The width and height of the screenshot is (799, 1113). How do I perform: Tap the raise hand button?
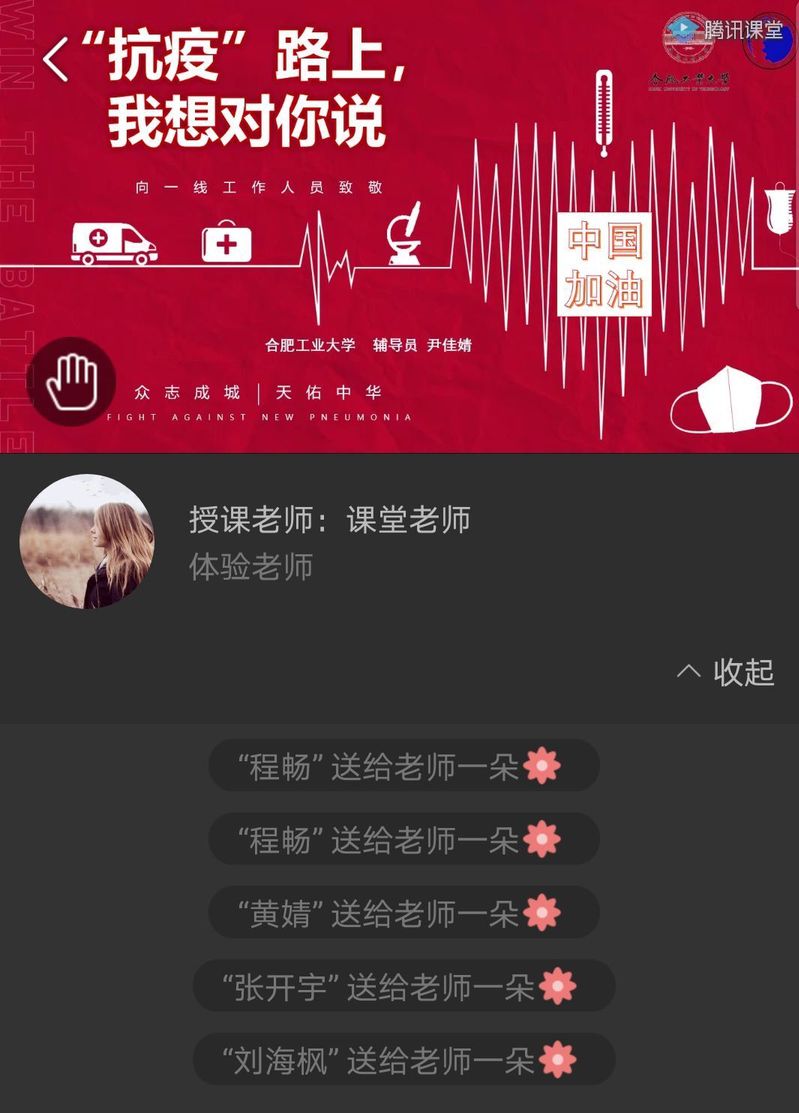[72, 383]
